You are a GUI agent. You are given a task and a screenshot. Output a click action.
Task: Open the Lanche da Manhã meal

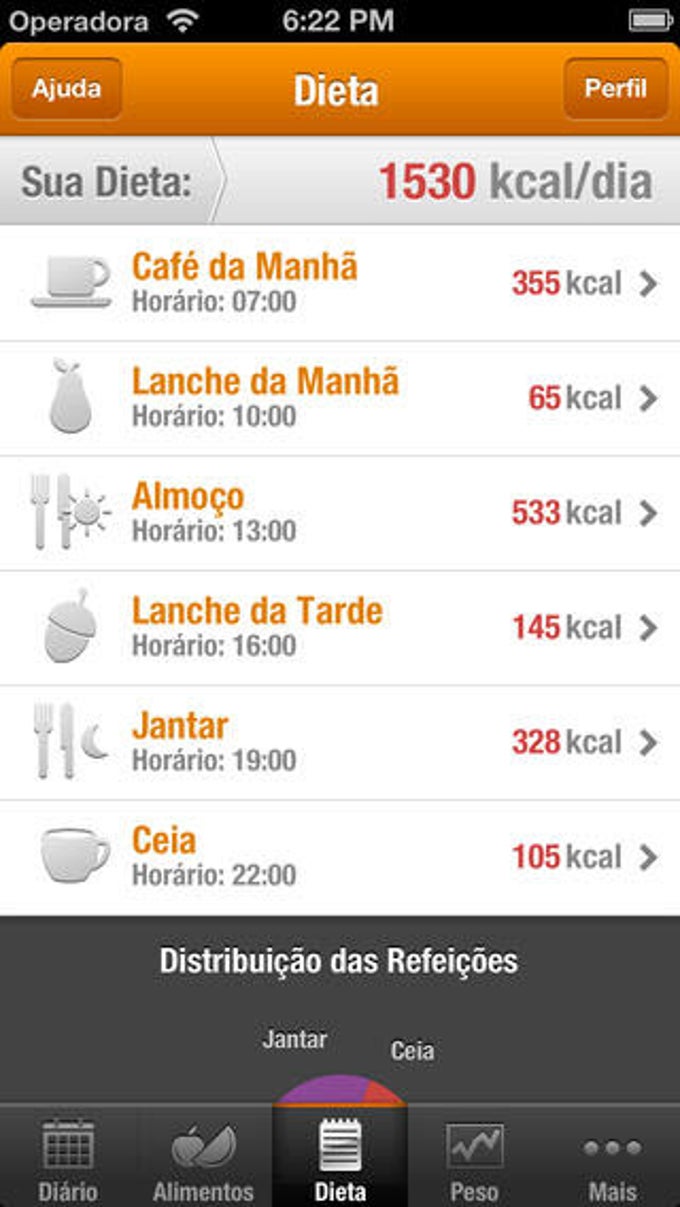click(340, 398)
